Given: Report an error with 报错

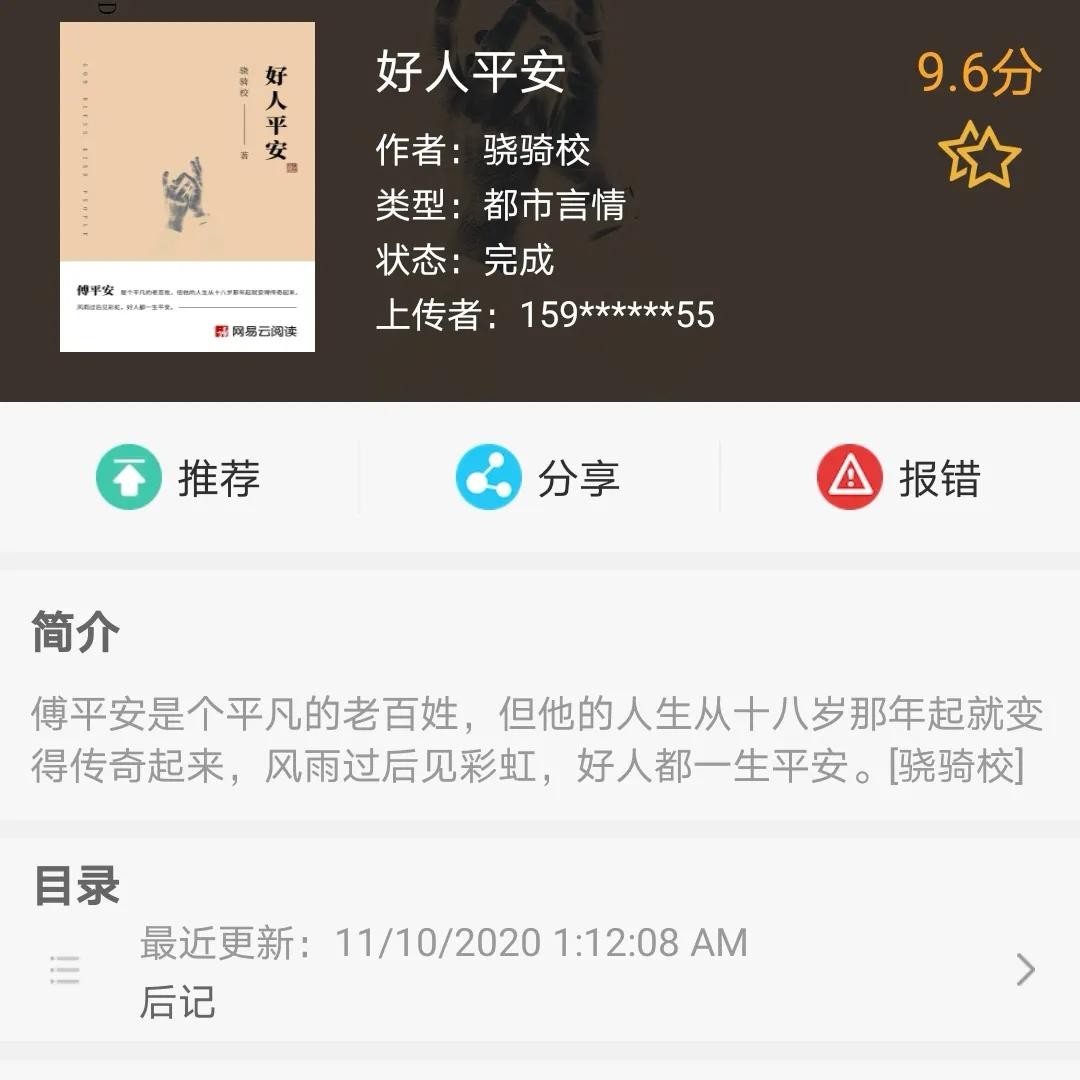Looking at the screenshot, I should (x=898, y=477).
